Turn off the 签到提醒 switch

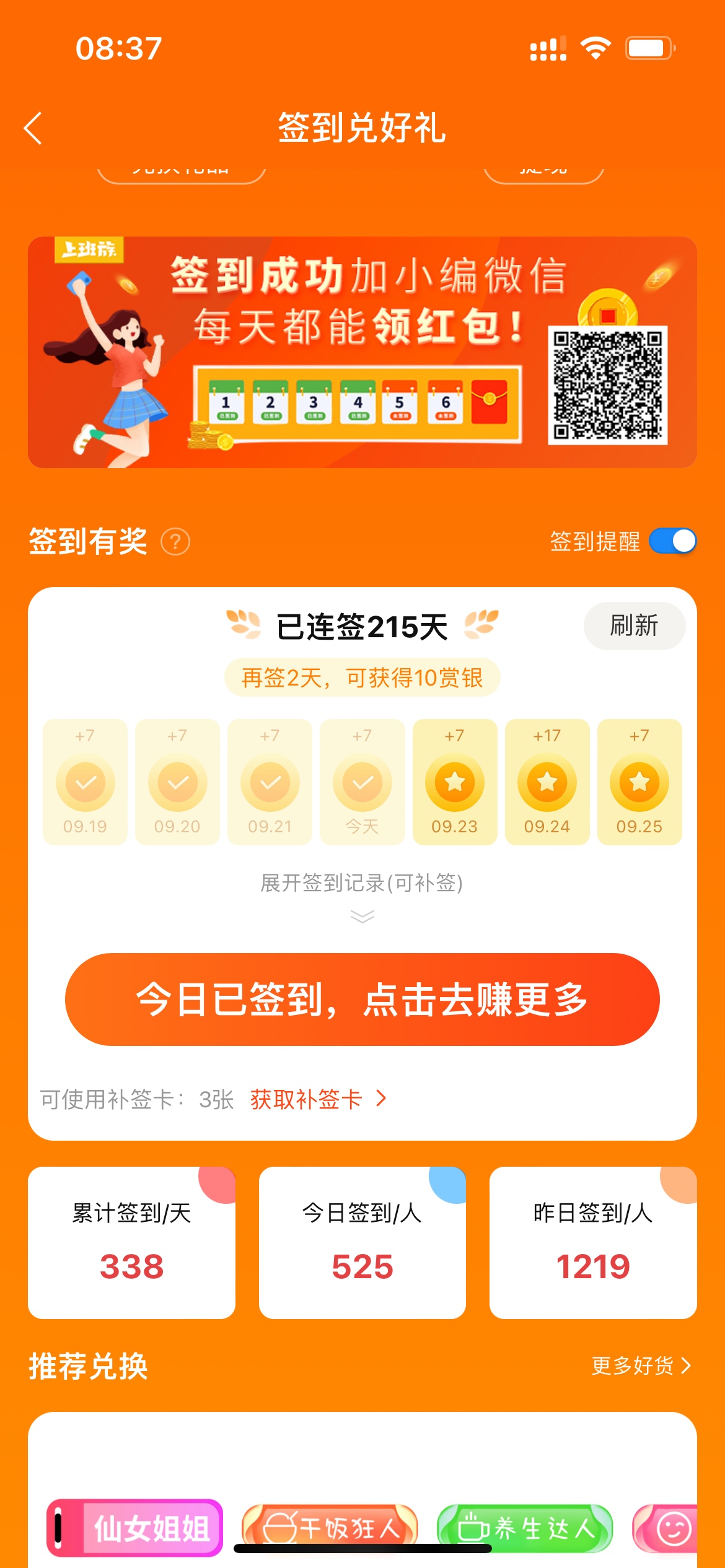pos(672,541)
